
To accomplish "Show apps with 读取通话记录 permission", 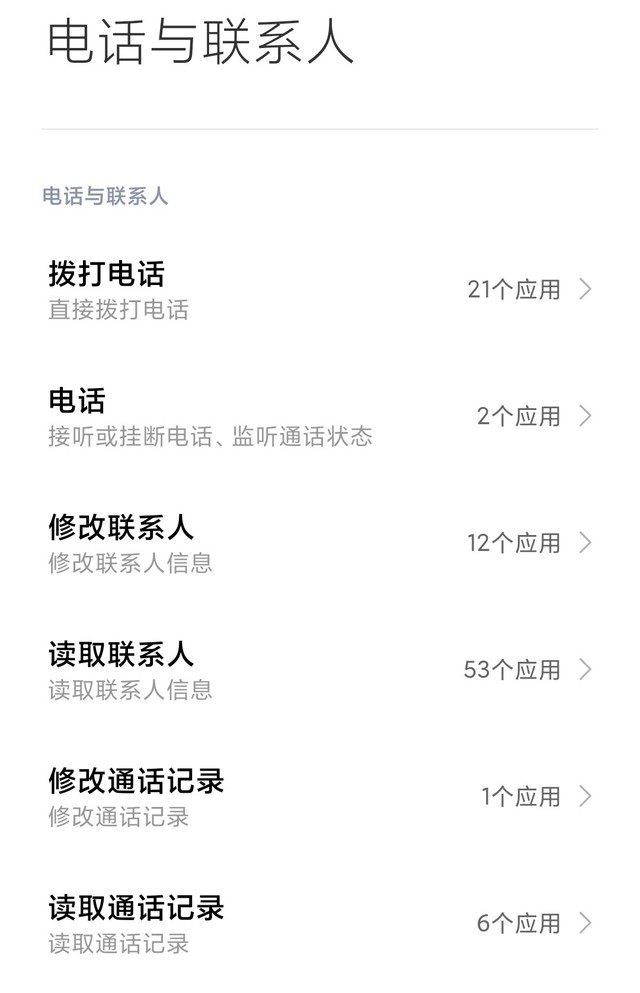I will tap(320, 924).
